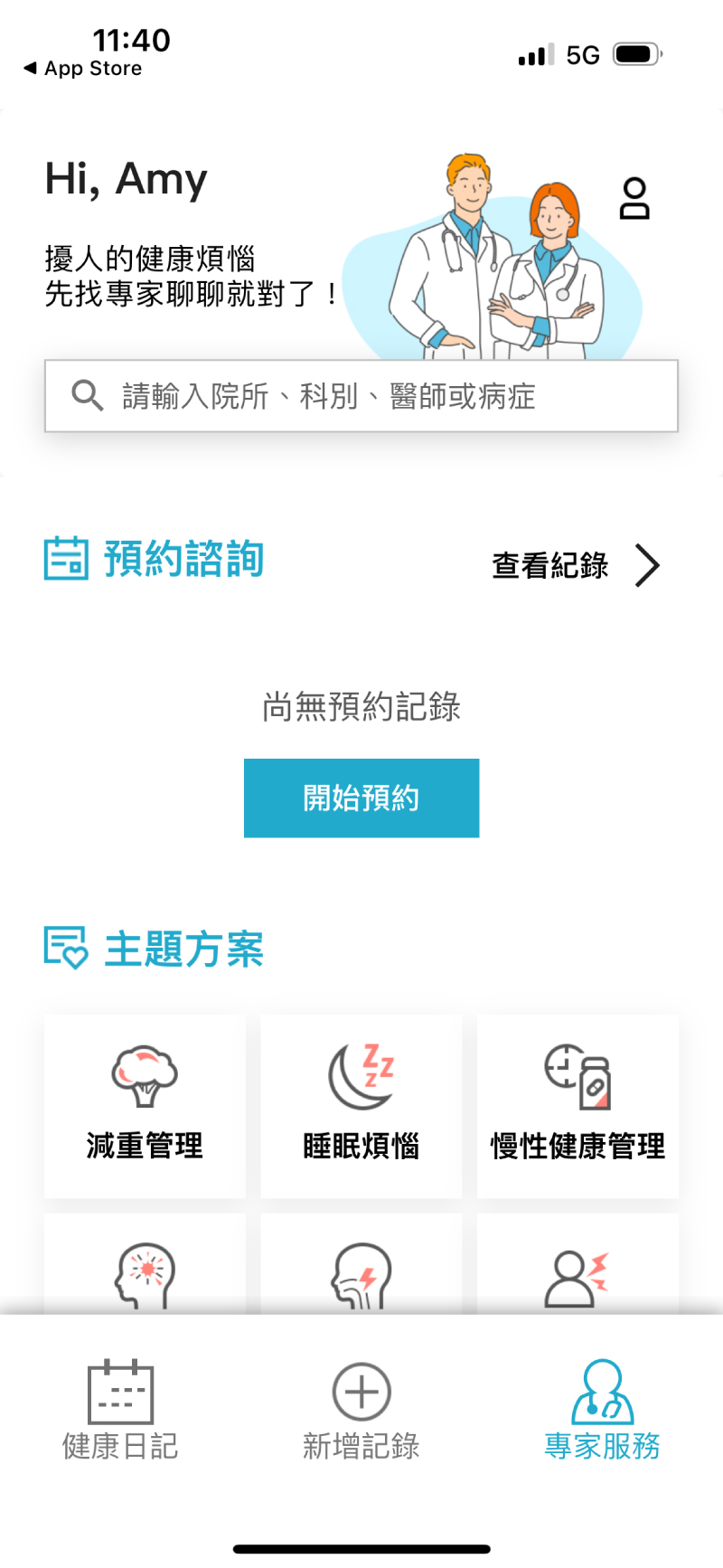This screenshot has height=1568, width=723.
Task: Switch to the 健康日記 tab
Action: pyautogui.click(x=120, y=1411)
